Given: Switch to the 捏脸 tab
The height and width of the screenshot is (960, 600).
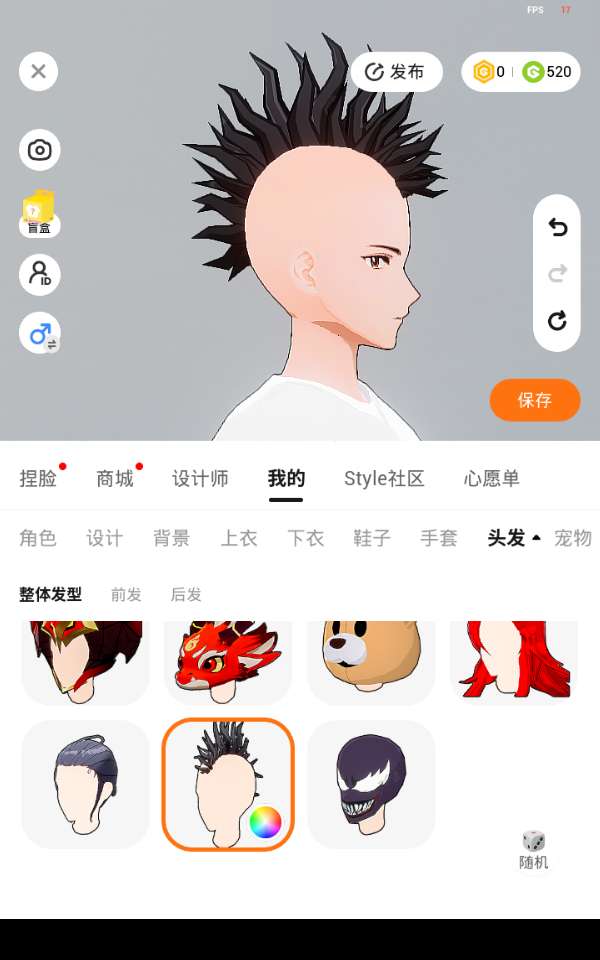Looking at the screenshot, I should (38, 479).
